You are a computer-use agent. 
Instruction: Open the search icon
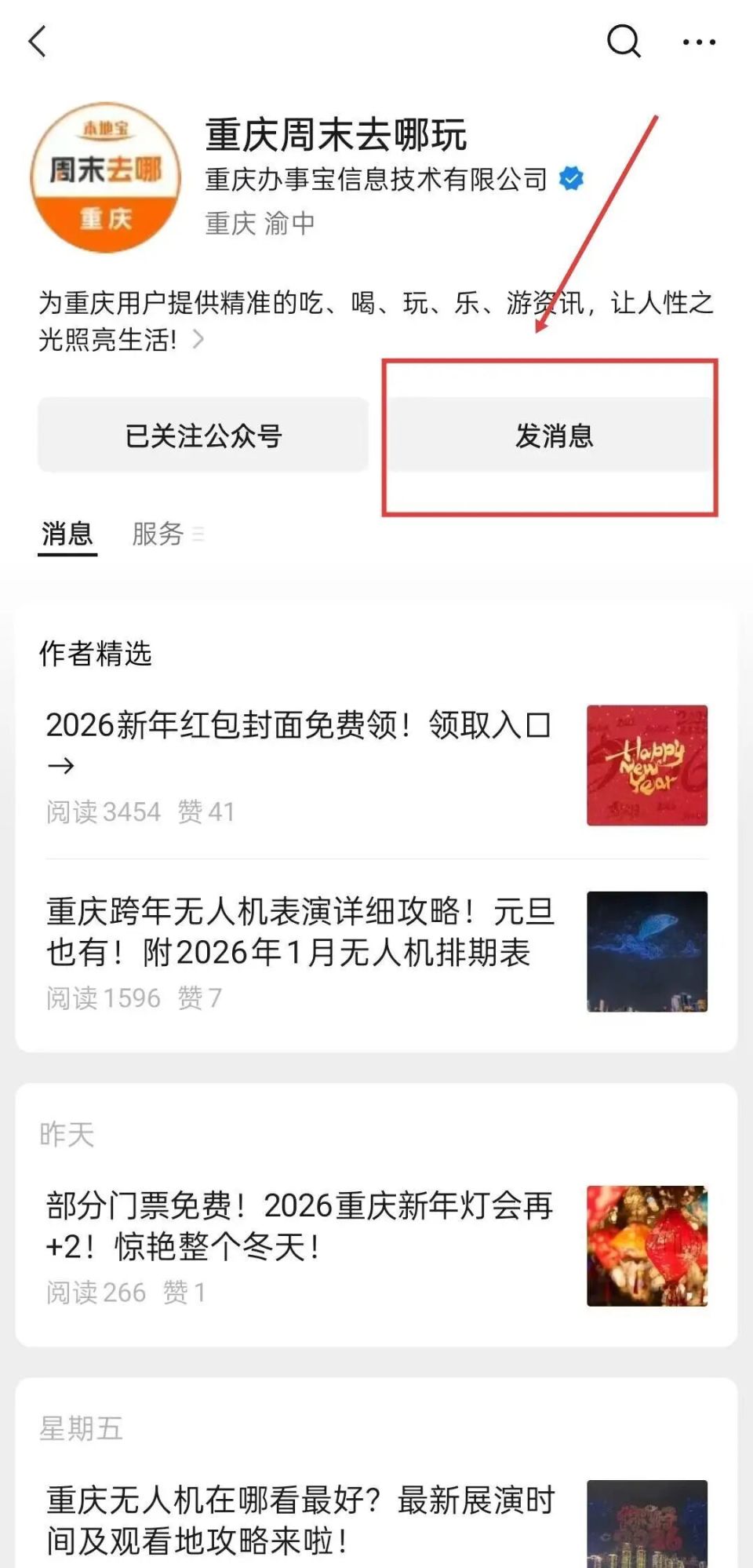(x=622, y=41)
